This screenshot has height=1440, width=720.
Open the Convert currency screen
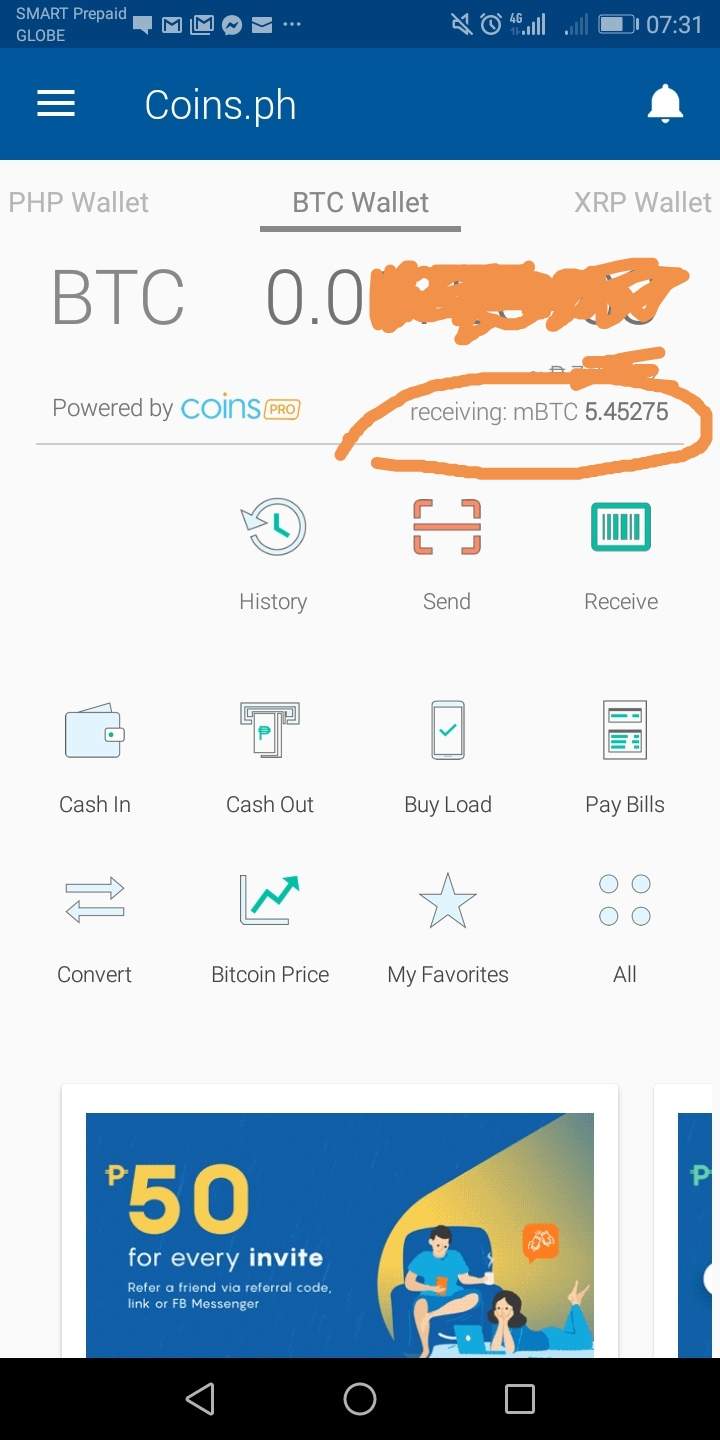95,927
